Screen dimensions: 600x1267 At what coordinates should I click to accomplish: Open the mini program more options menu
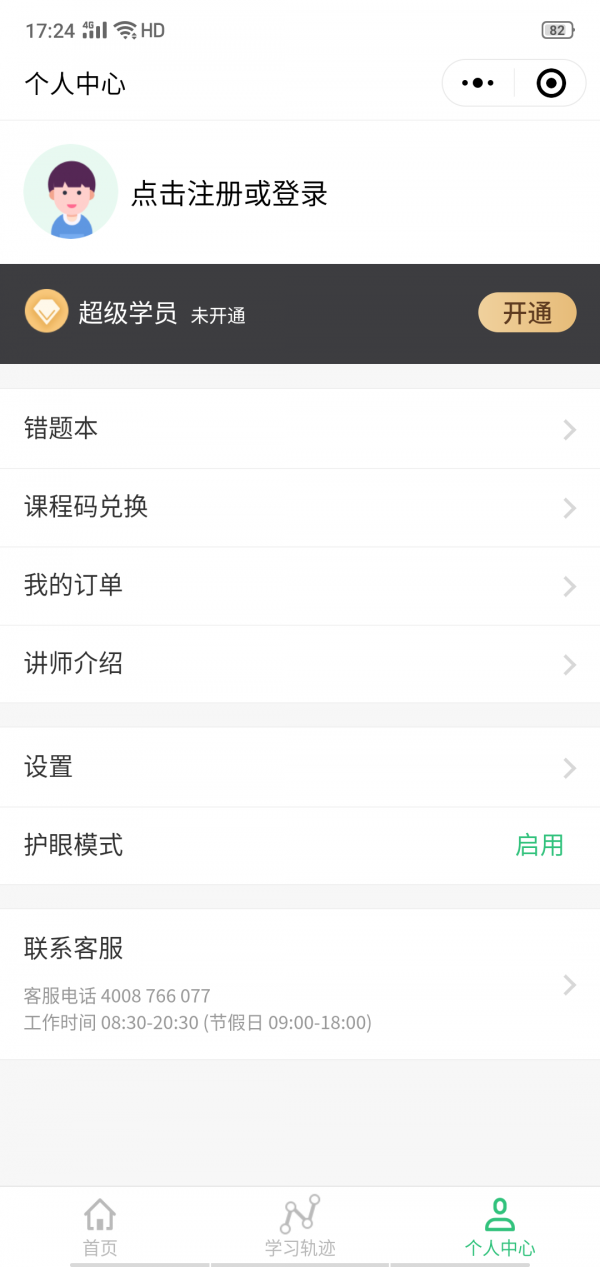tap(478, 83)
